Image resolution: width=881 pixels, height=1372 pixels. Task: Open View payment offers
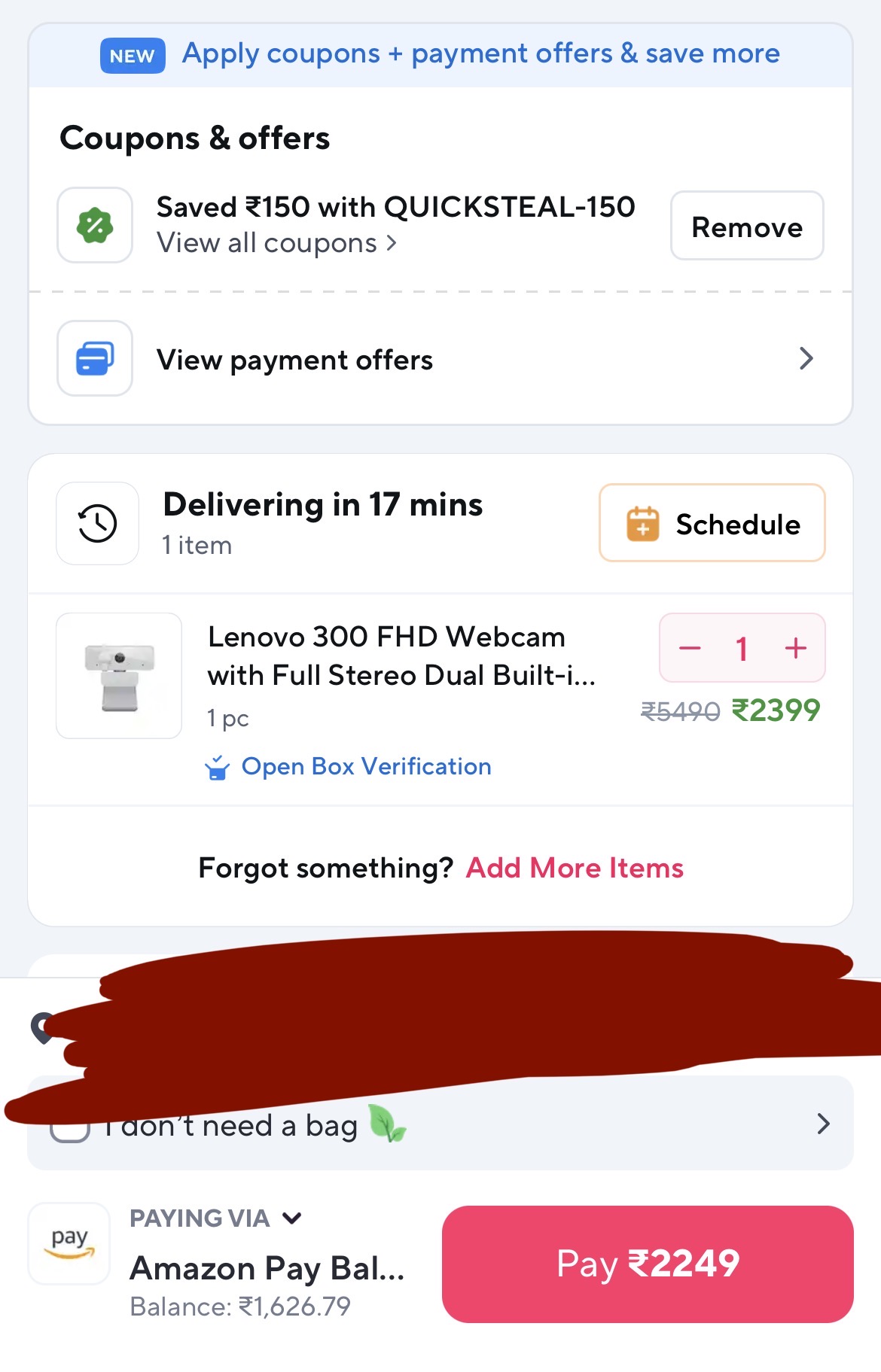tap(440, 359)
